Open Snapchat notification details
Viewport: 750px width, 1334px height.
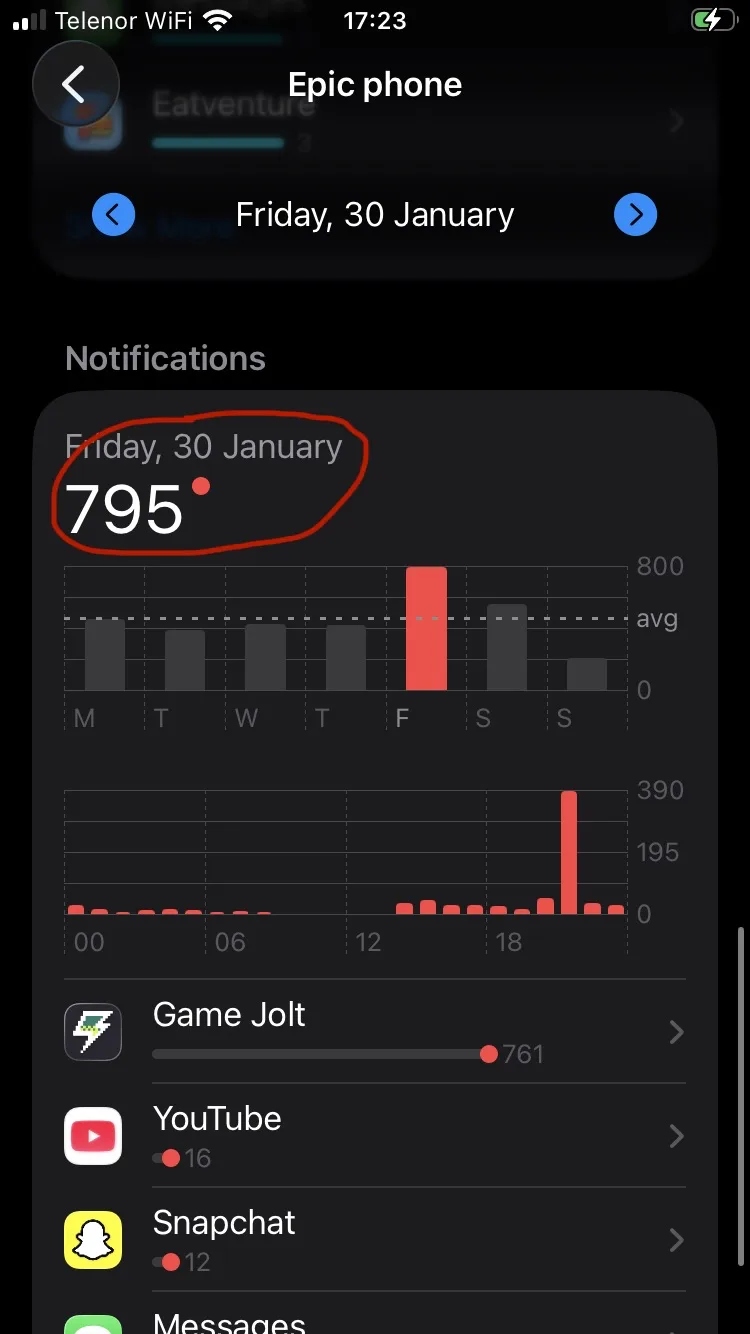[x=375, y=1240]
